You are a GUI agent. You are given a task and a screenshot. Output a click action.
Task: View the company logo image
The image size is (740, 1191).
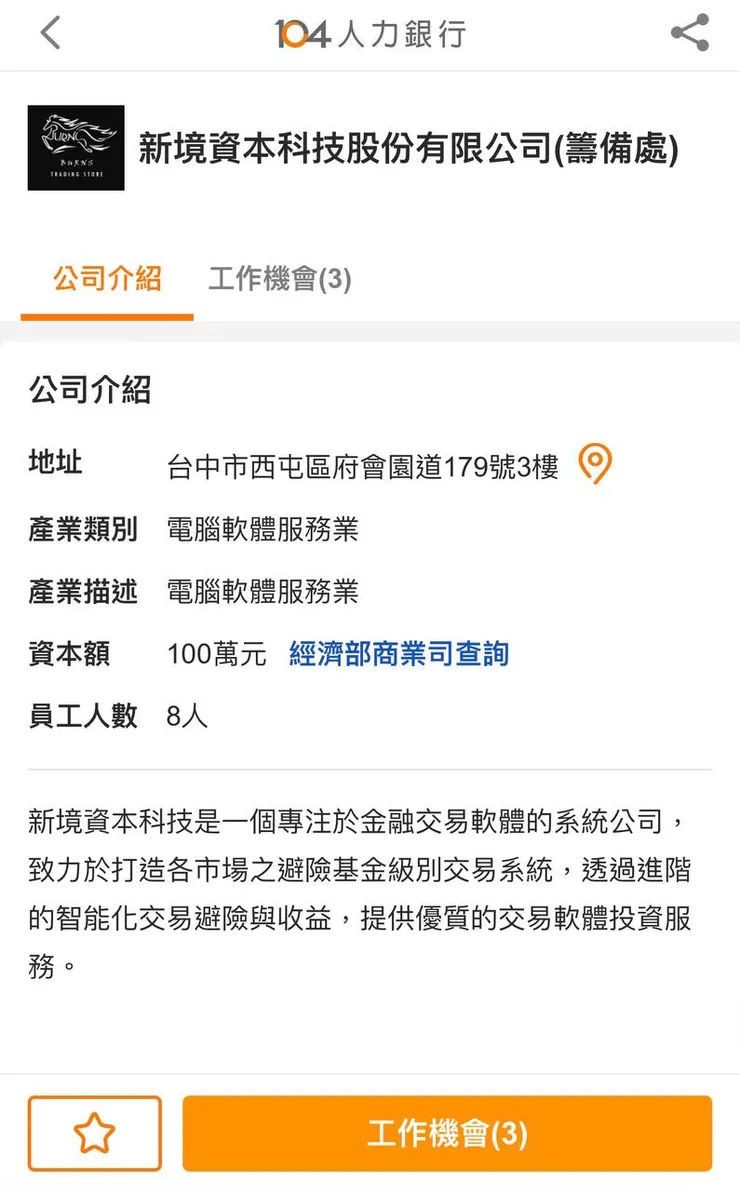(77, 147)
